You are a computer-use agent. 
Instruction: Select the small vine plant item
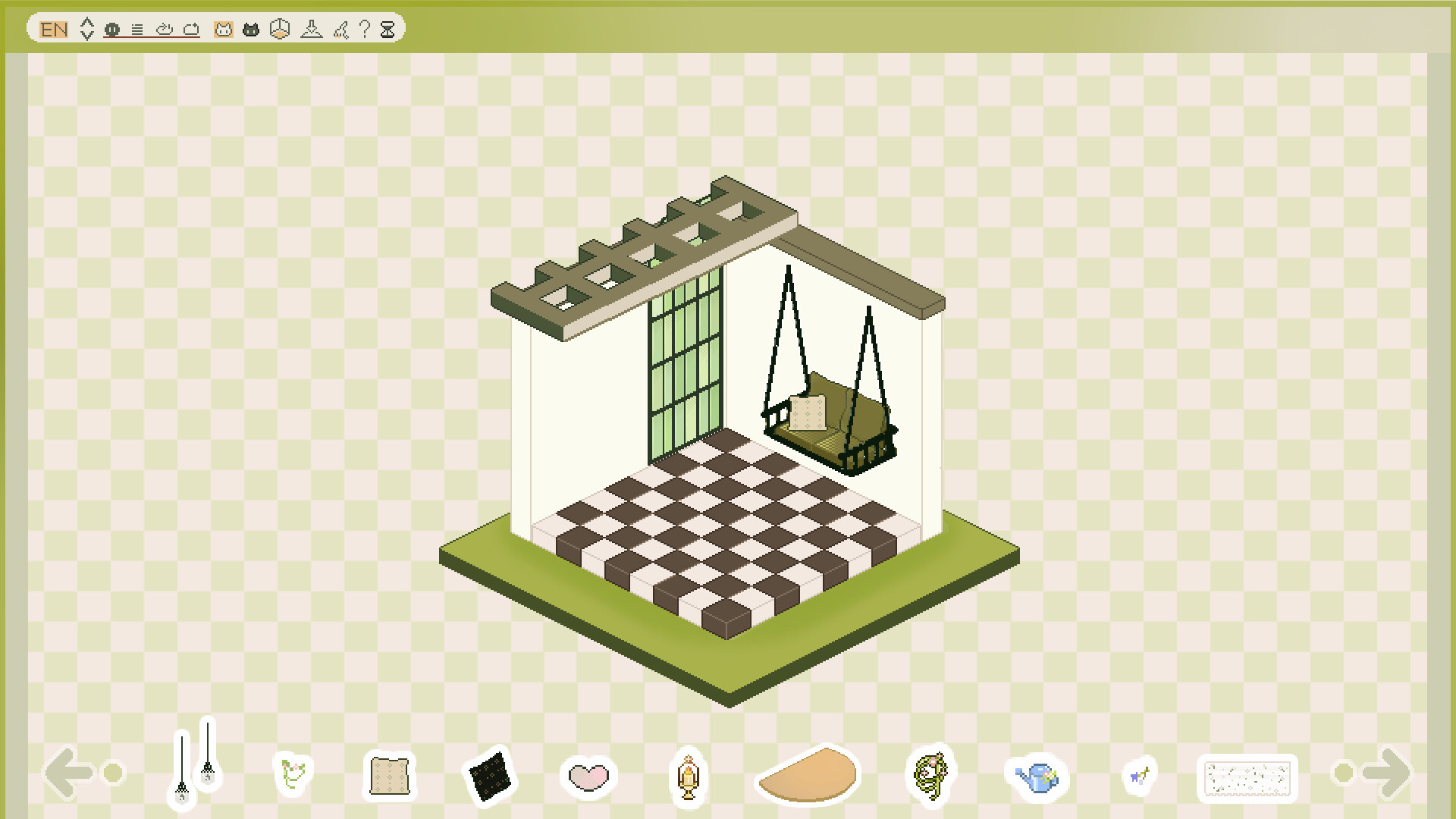pos(292,774)
